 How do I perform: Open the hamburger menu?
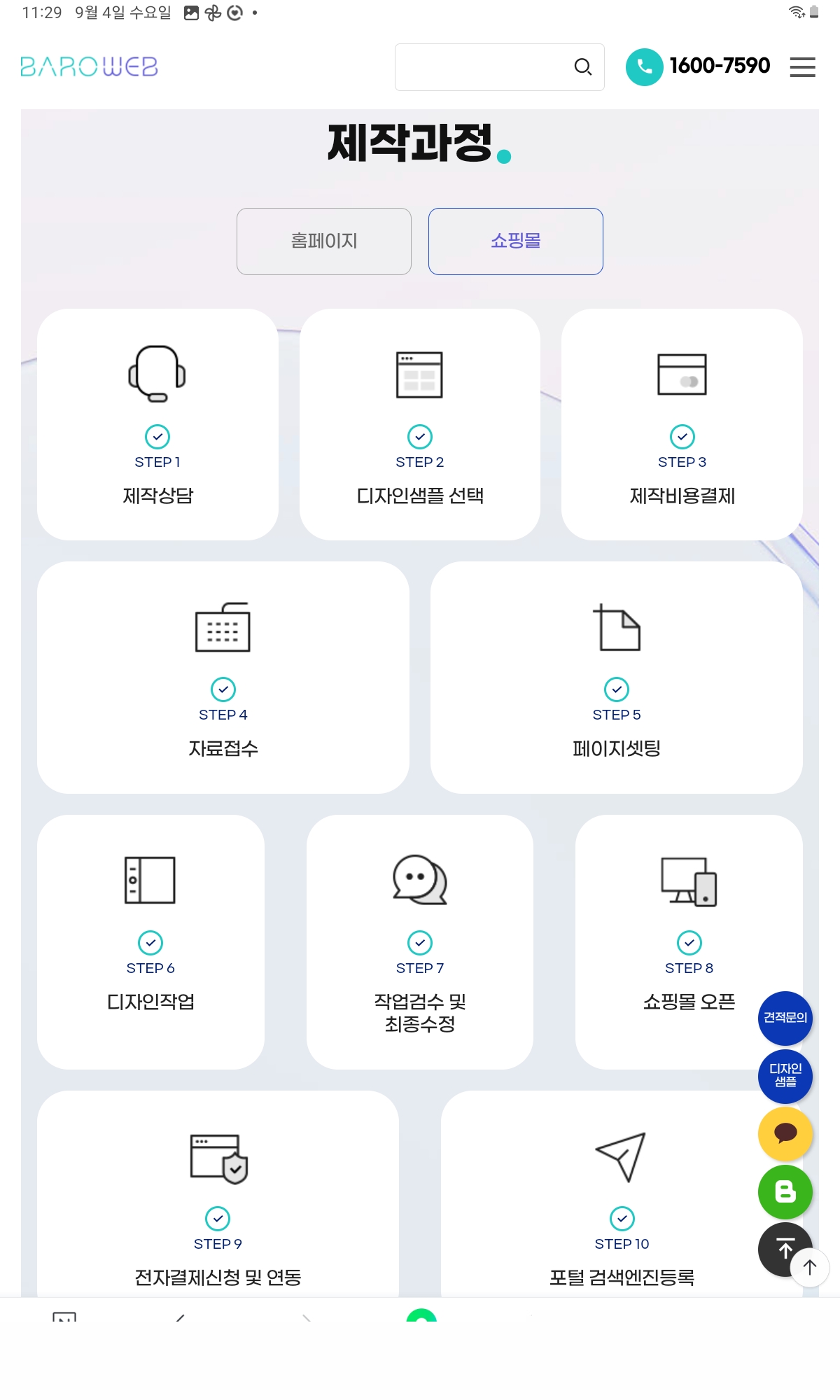coord(802,67)
